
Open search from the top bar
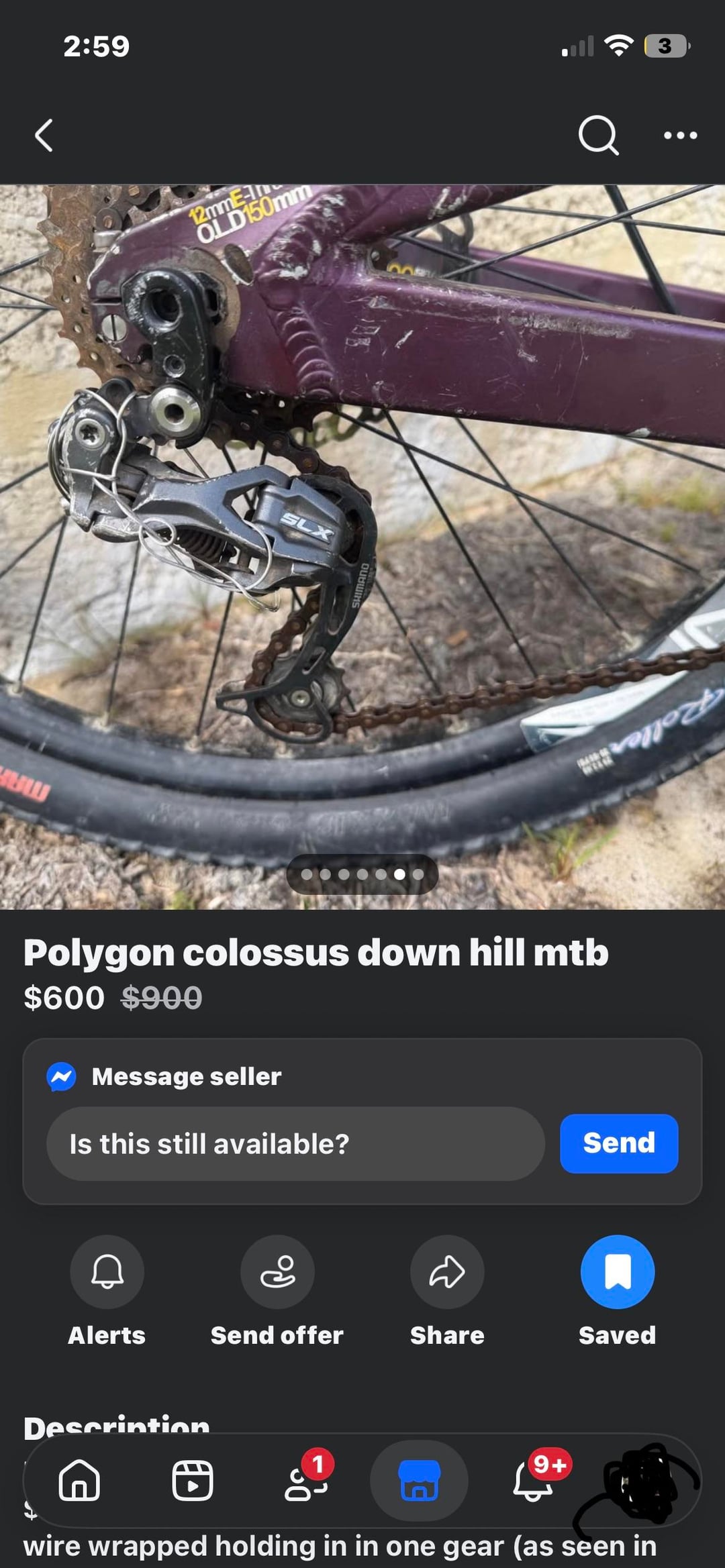597,136
